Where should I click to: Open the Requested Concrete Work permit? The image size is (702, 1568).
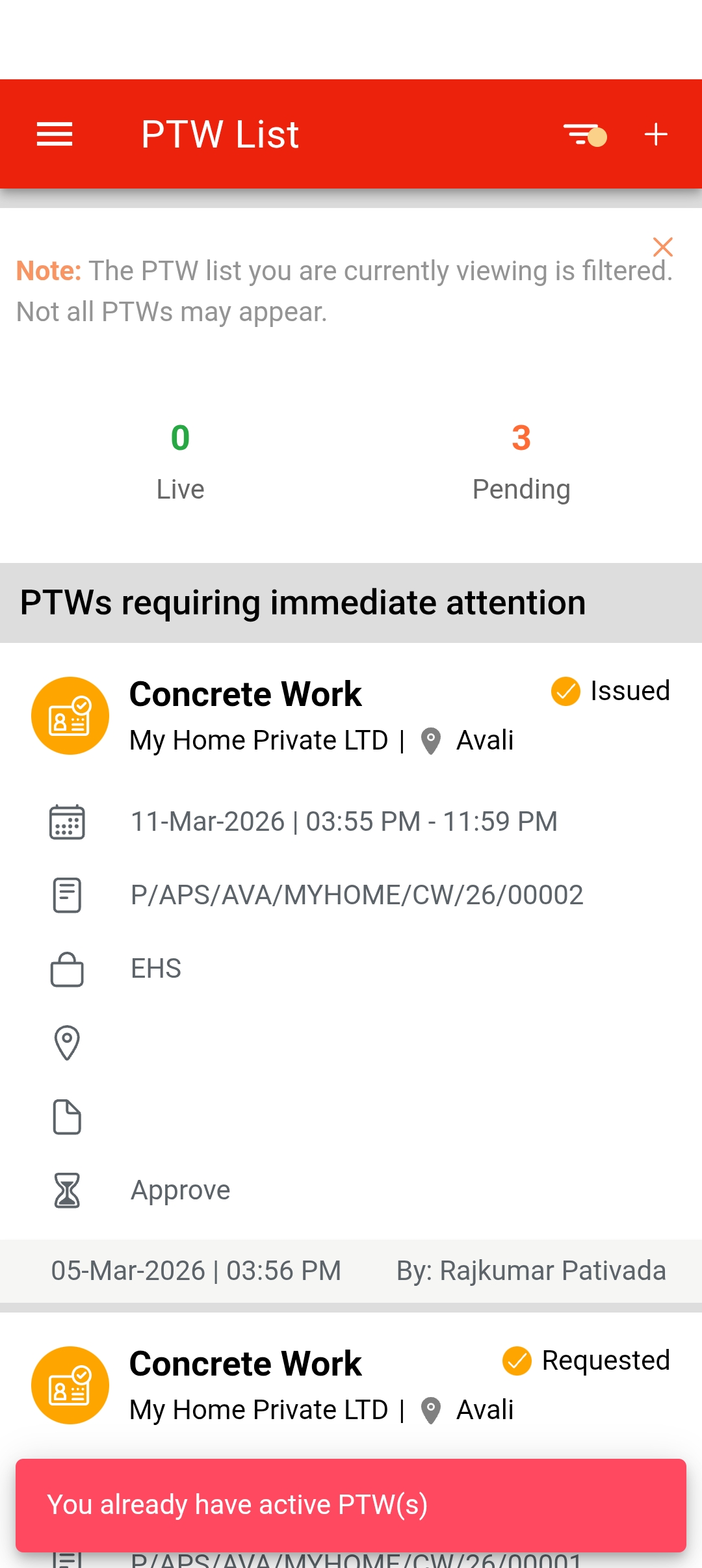click(246, 1364)
